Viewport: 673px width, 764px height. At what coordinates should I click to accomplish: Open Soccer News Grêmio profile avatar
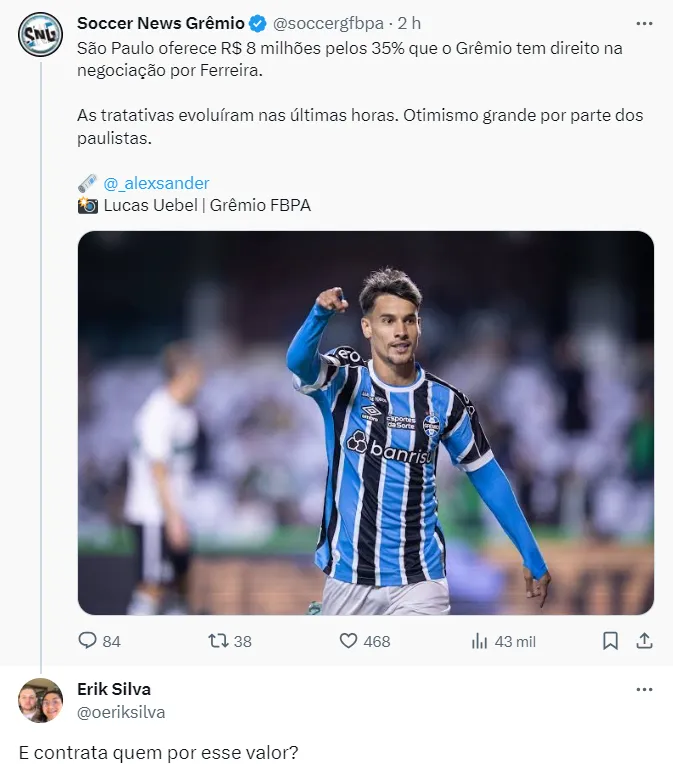tap(40, 34)
